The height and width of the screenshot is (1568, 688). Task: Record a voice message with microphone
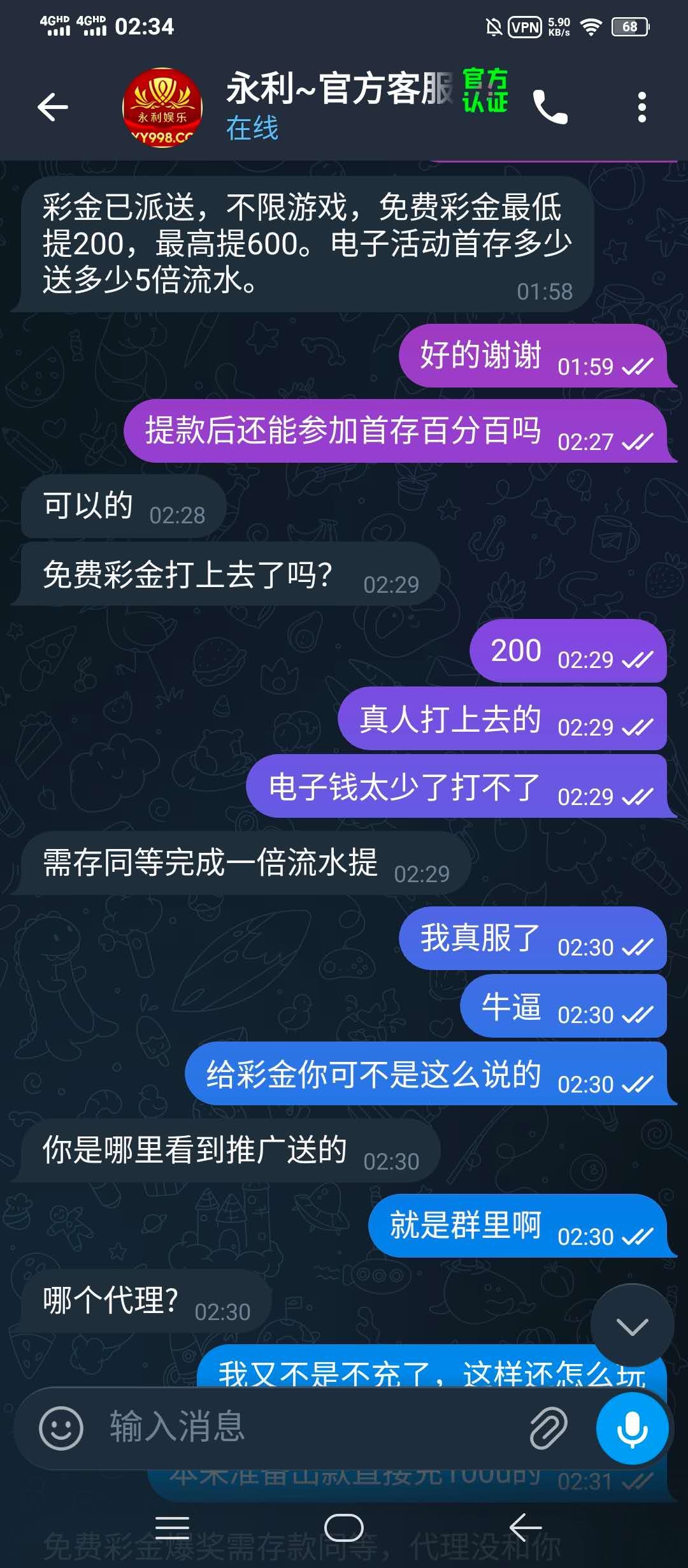[x=632, y=1428]
